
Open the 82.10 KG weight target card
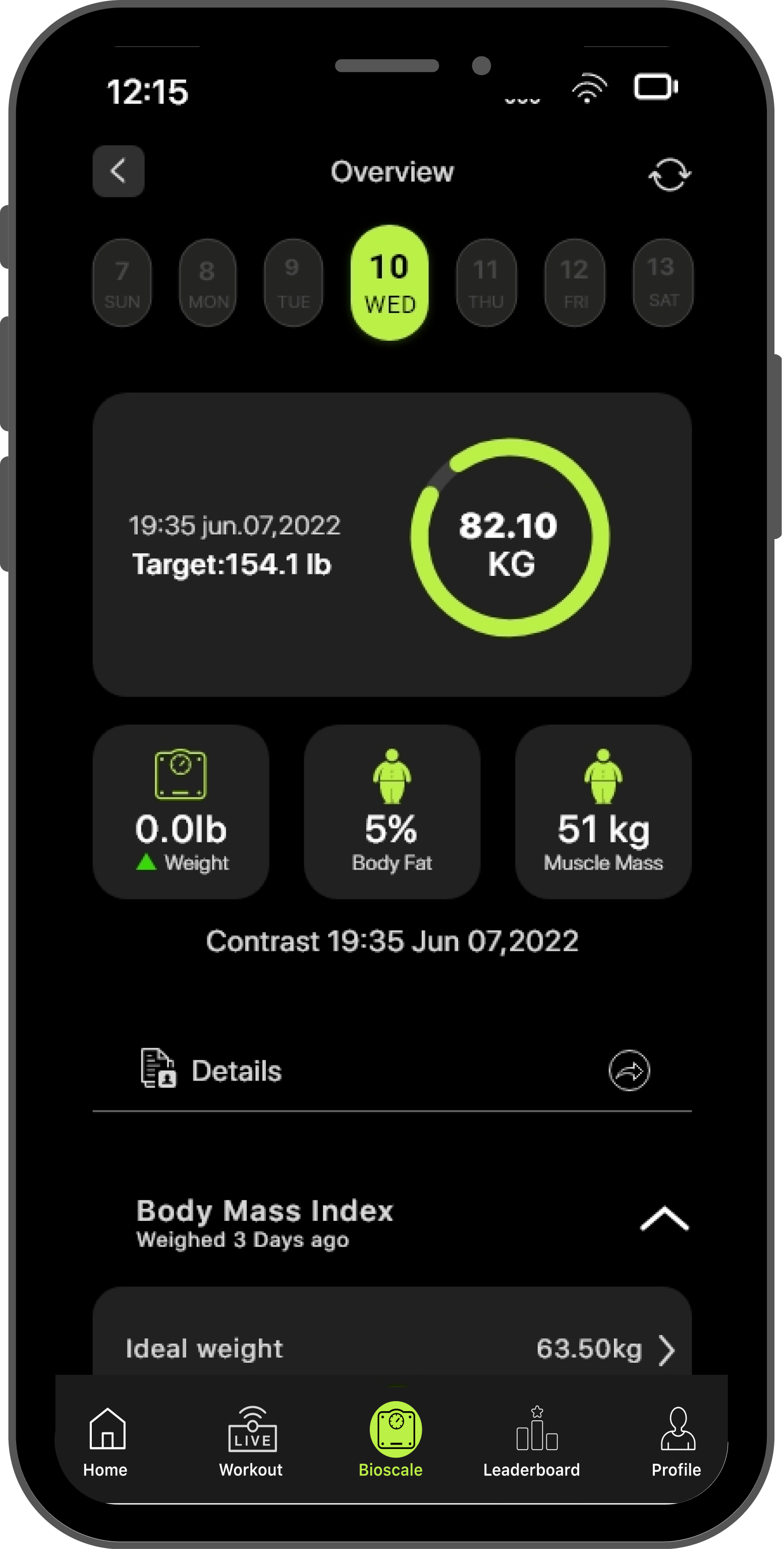392,545
